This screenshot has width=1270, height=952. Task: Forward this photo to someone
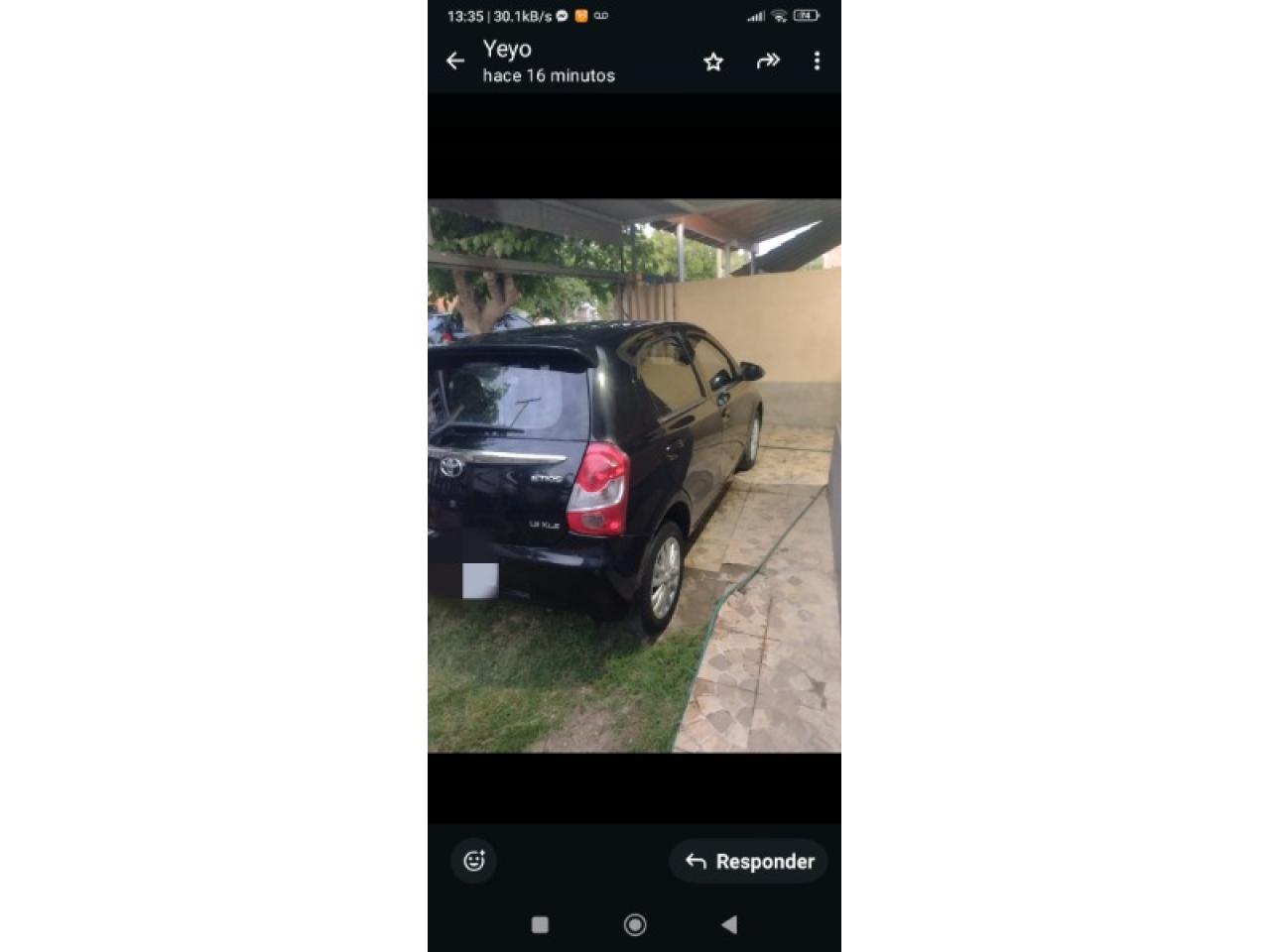coord(768,61)
